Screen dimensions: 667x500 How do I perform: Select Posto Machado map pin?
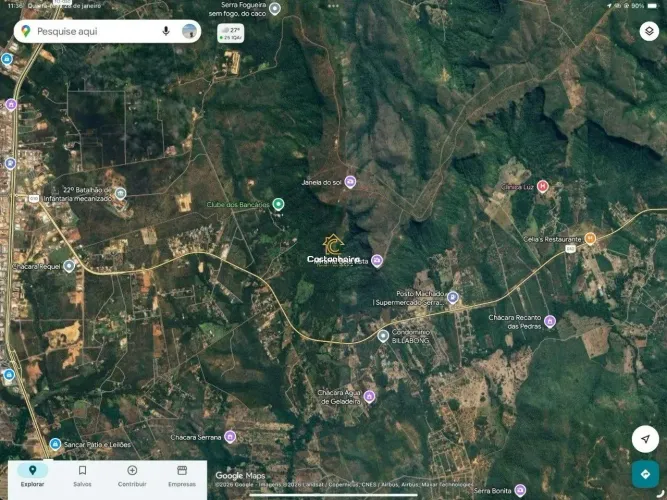click(452, 297)
